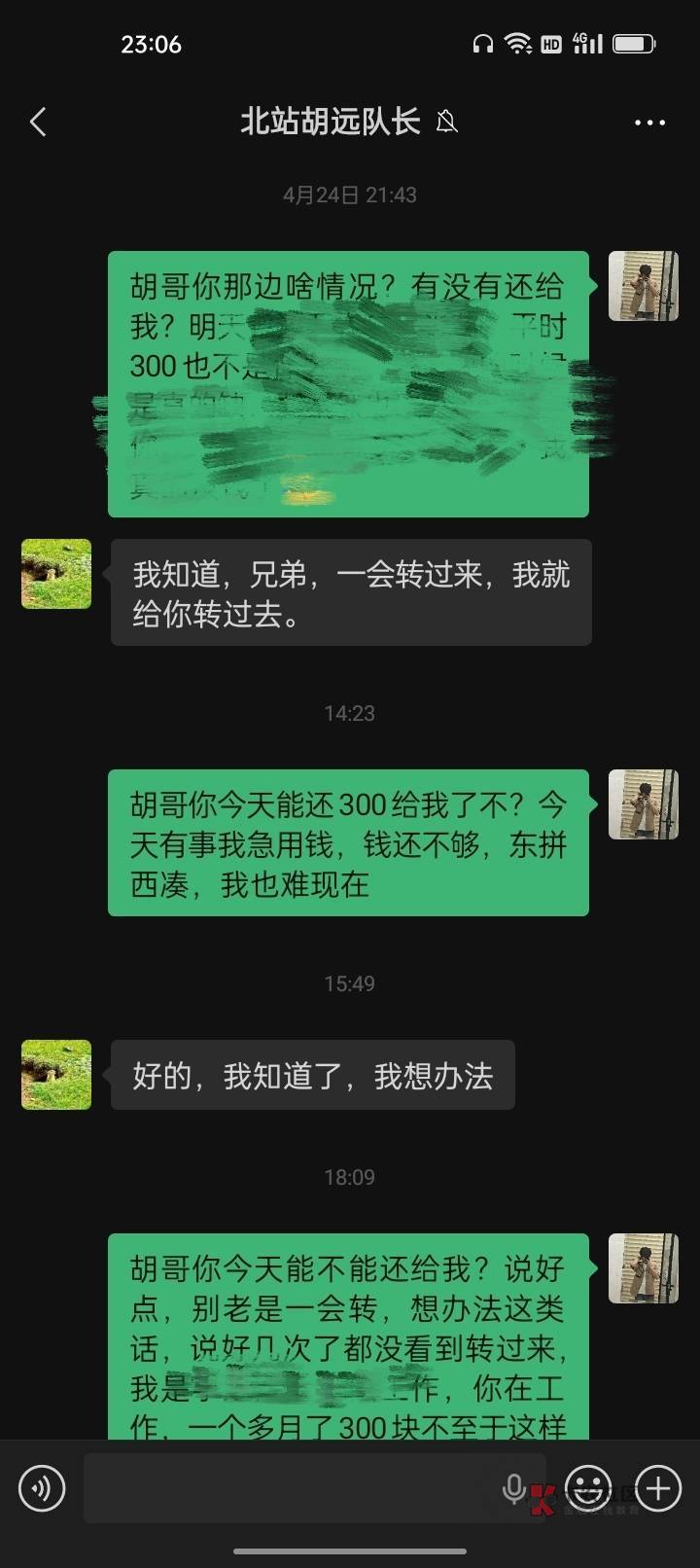Switch to voice message input
The image size is (700, 1568).
pyautogui.click(x=42, y=1488)
